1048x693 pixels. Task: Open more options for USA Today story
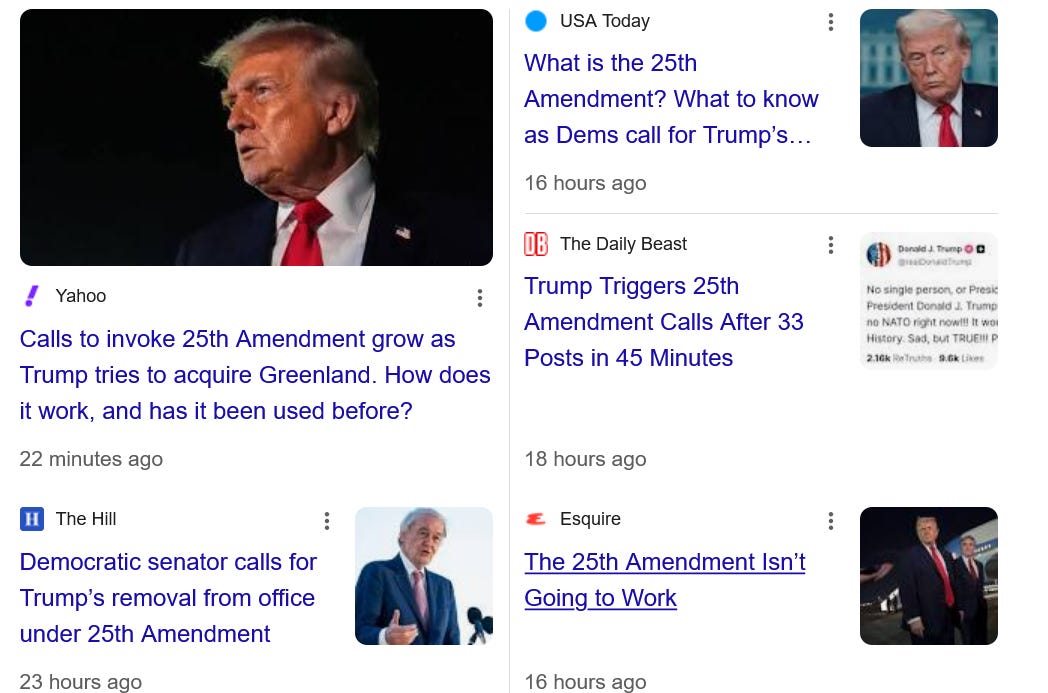(x=830, y=22)
